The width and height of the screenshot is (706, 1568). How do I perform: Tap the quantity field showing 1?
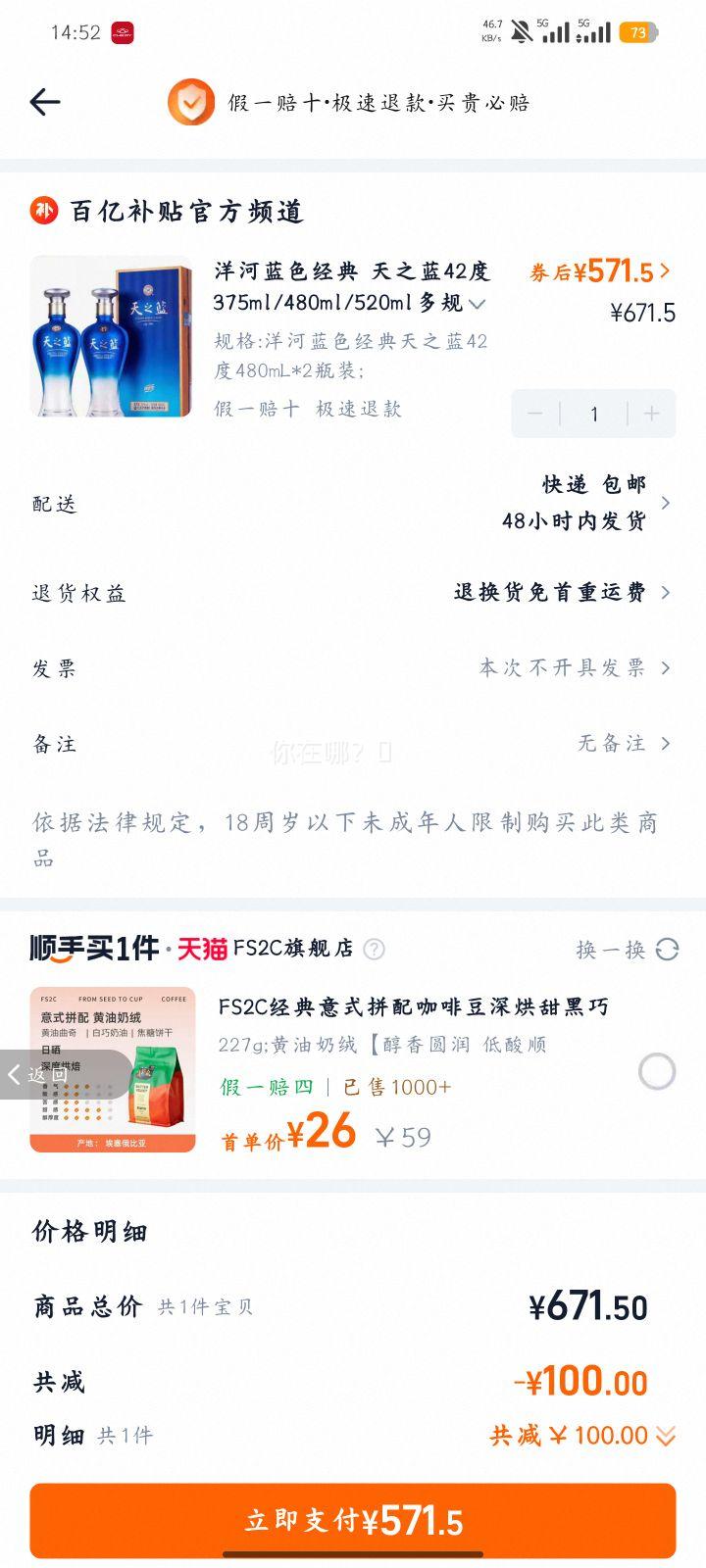(594, 414)
